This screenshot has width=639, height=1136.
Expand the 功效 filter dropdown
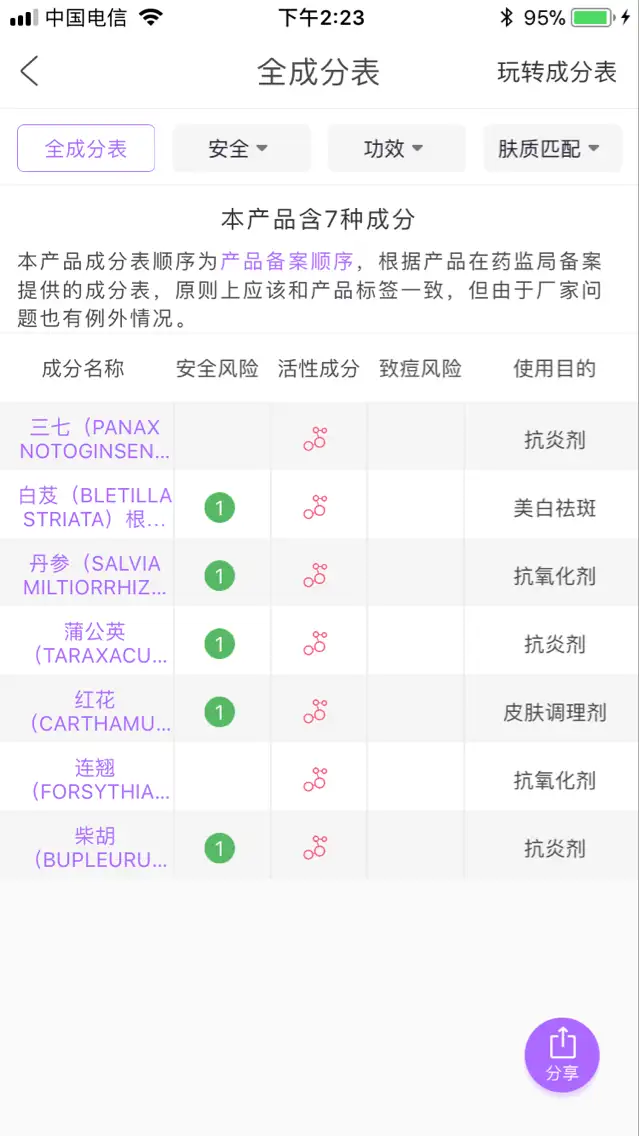[396, 149]
